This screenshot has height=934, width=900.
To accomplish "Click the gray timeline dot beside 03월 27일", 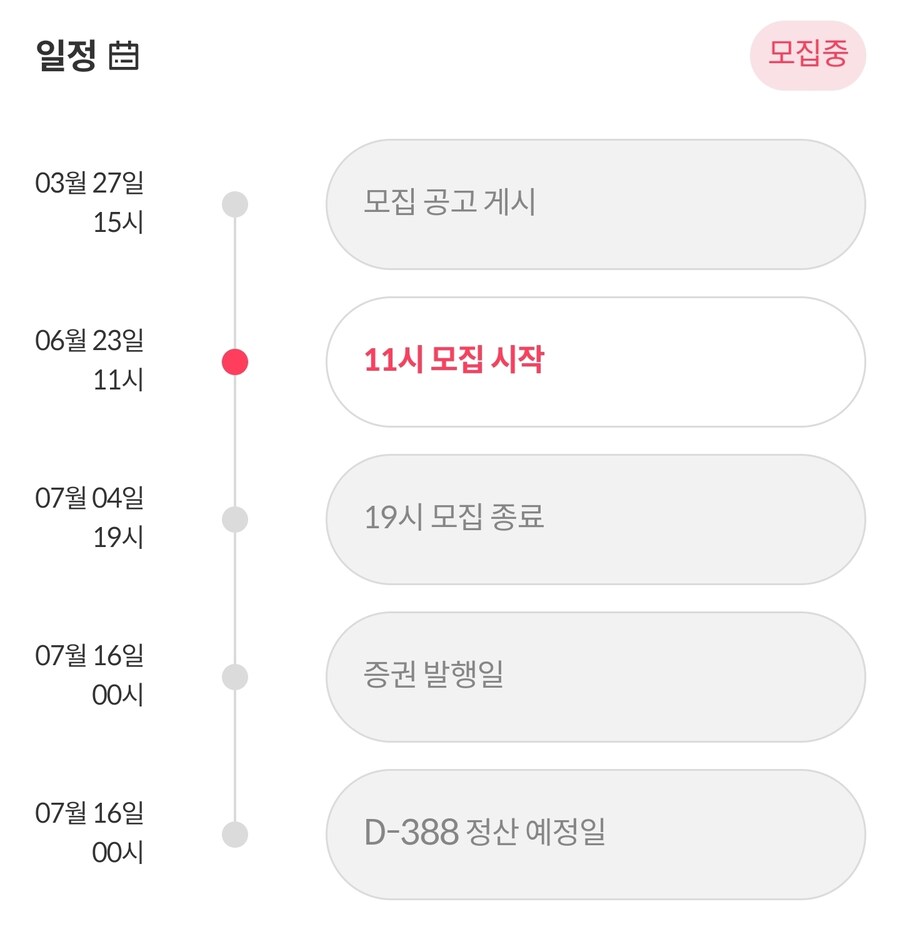I will pos(233,205).
